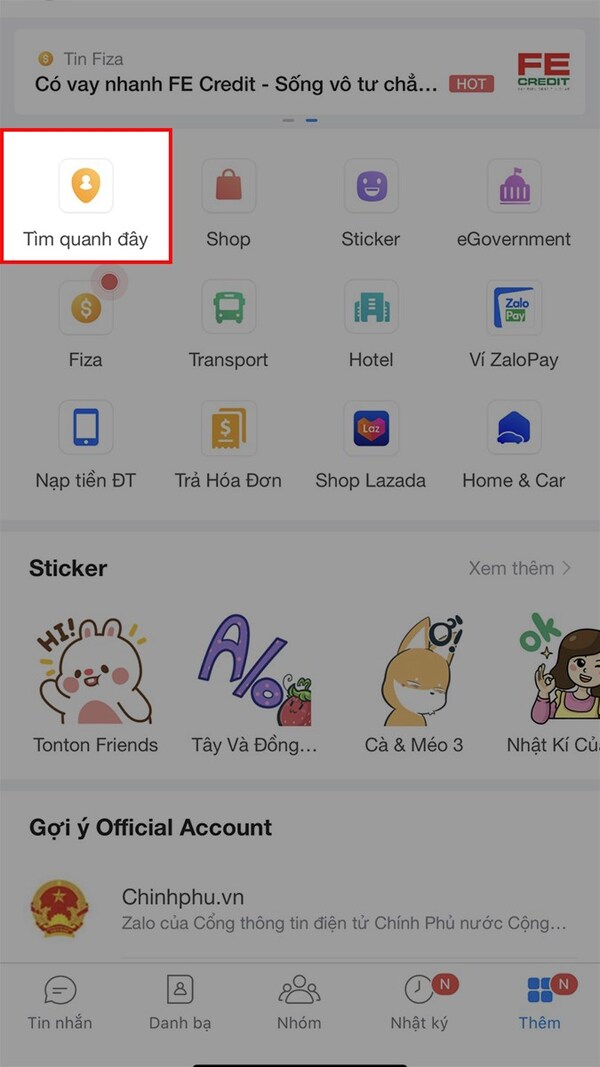This screenshot has width=600, height=1067.
Task: Open Tonton Friends sticker pack
Action: (x=95, y=680)
